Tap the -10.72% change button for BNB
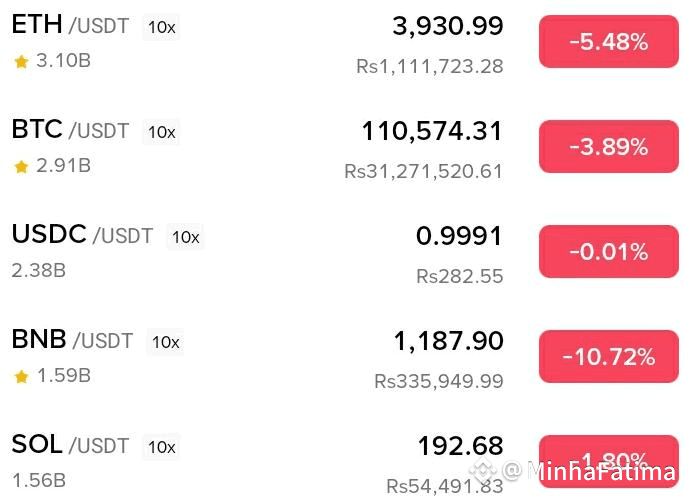The width and height of the screenshot is (684, 496). pos(608,357)
